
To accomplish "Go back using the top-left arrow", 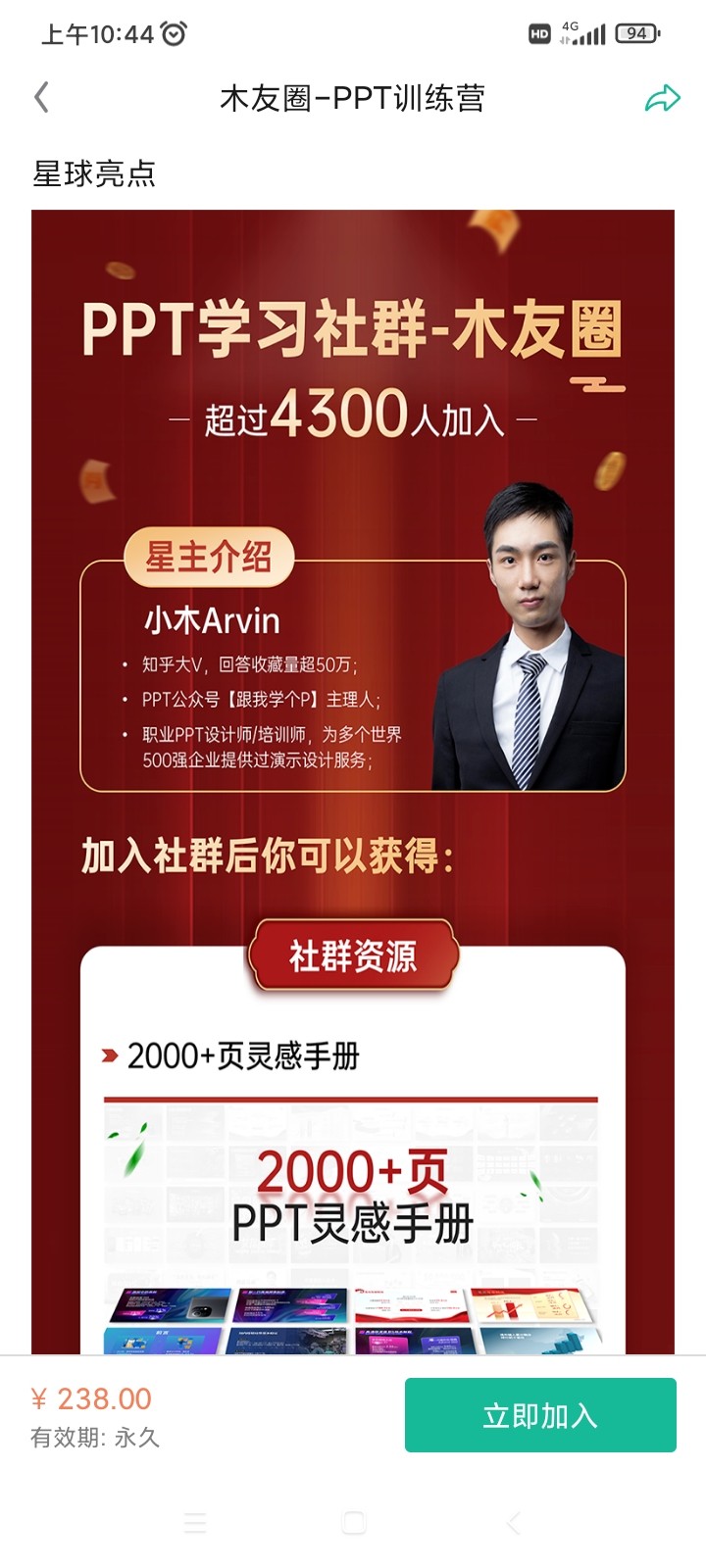I will 41,97.
